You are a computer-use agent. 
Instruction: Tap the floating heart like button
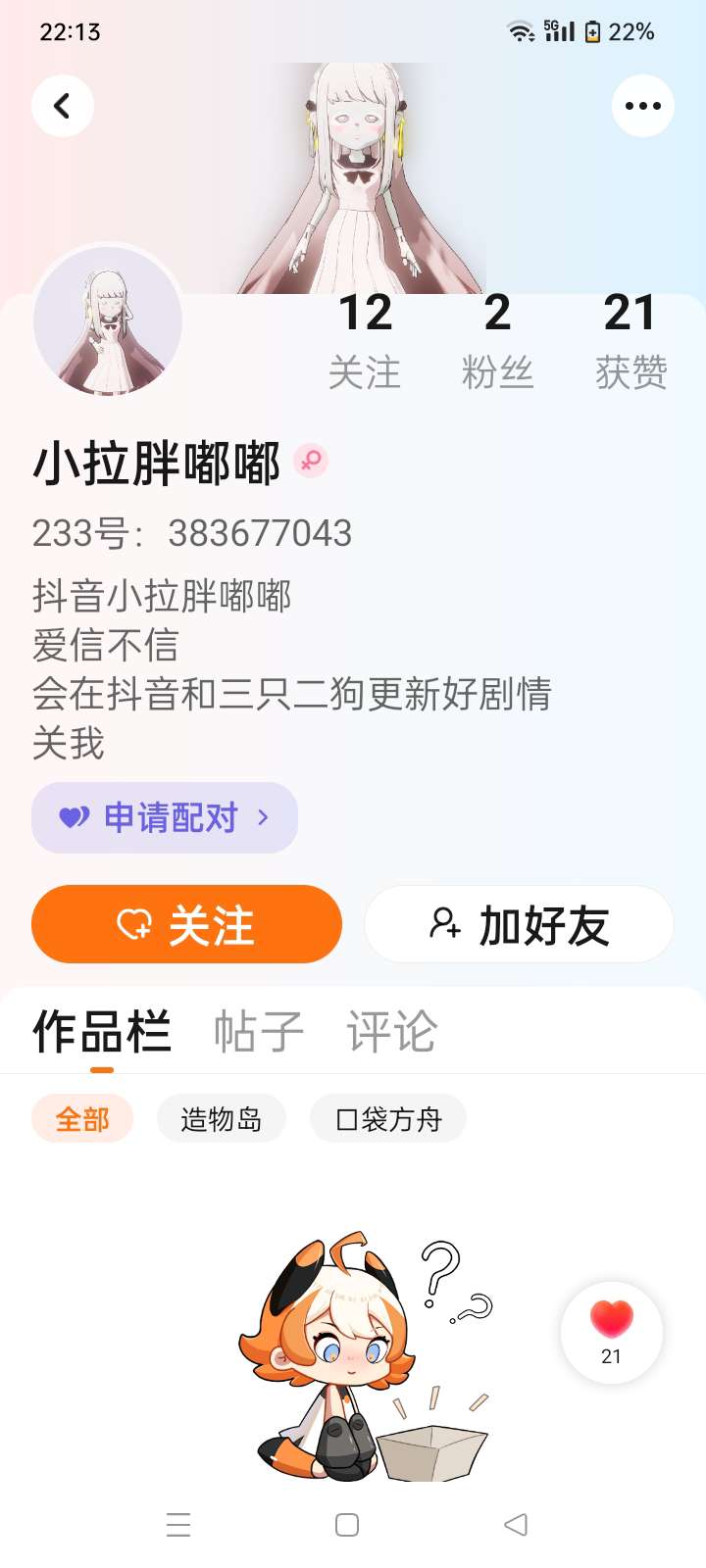(612, 1333)
